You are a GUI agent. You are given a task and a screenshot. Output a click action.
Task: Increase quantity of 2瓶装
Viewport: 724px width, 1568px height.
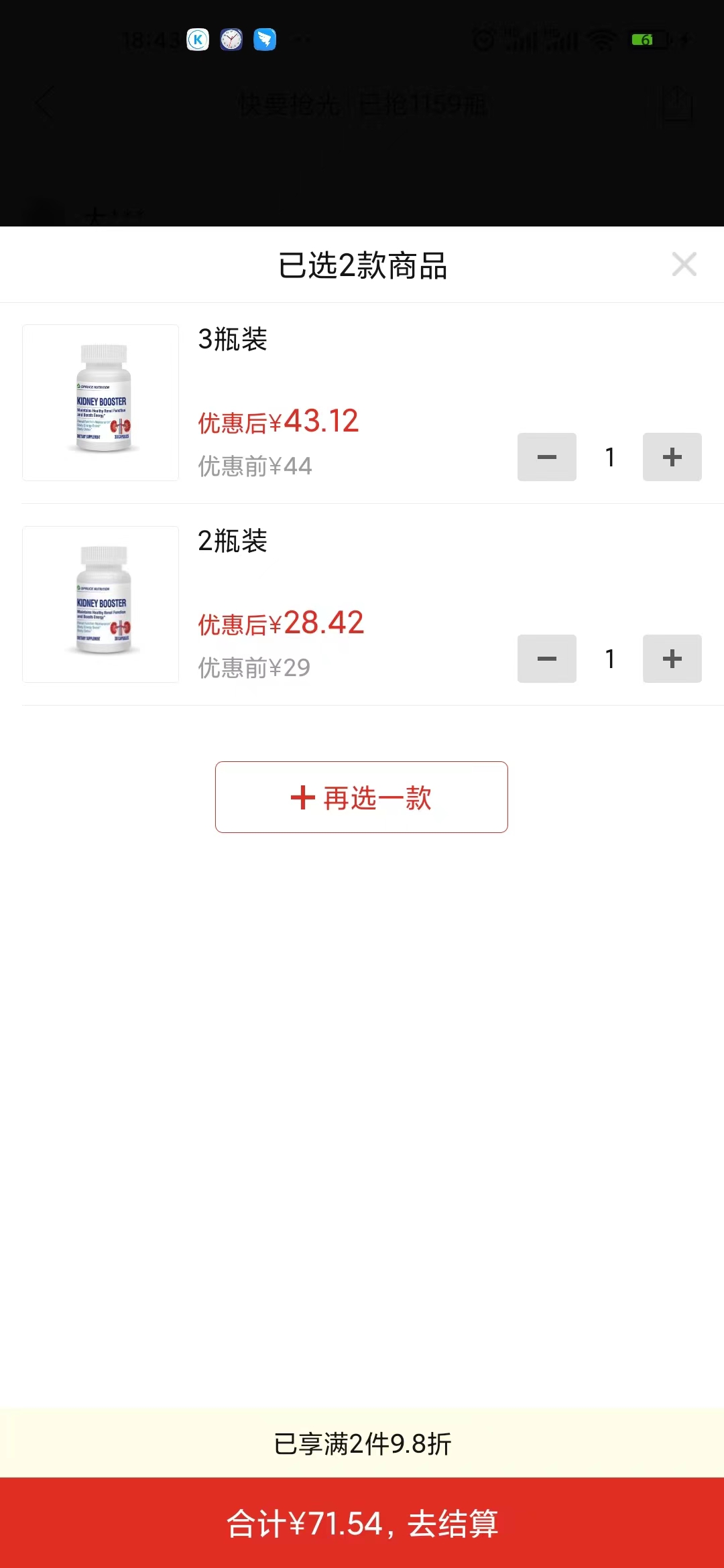pyautogui.click(x=672, y=659)
